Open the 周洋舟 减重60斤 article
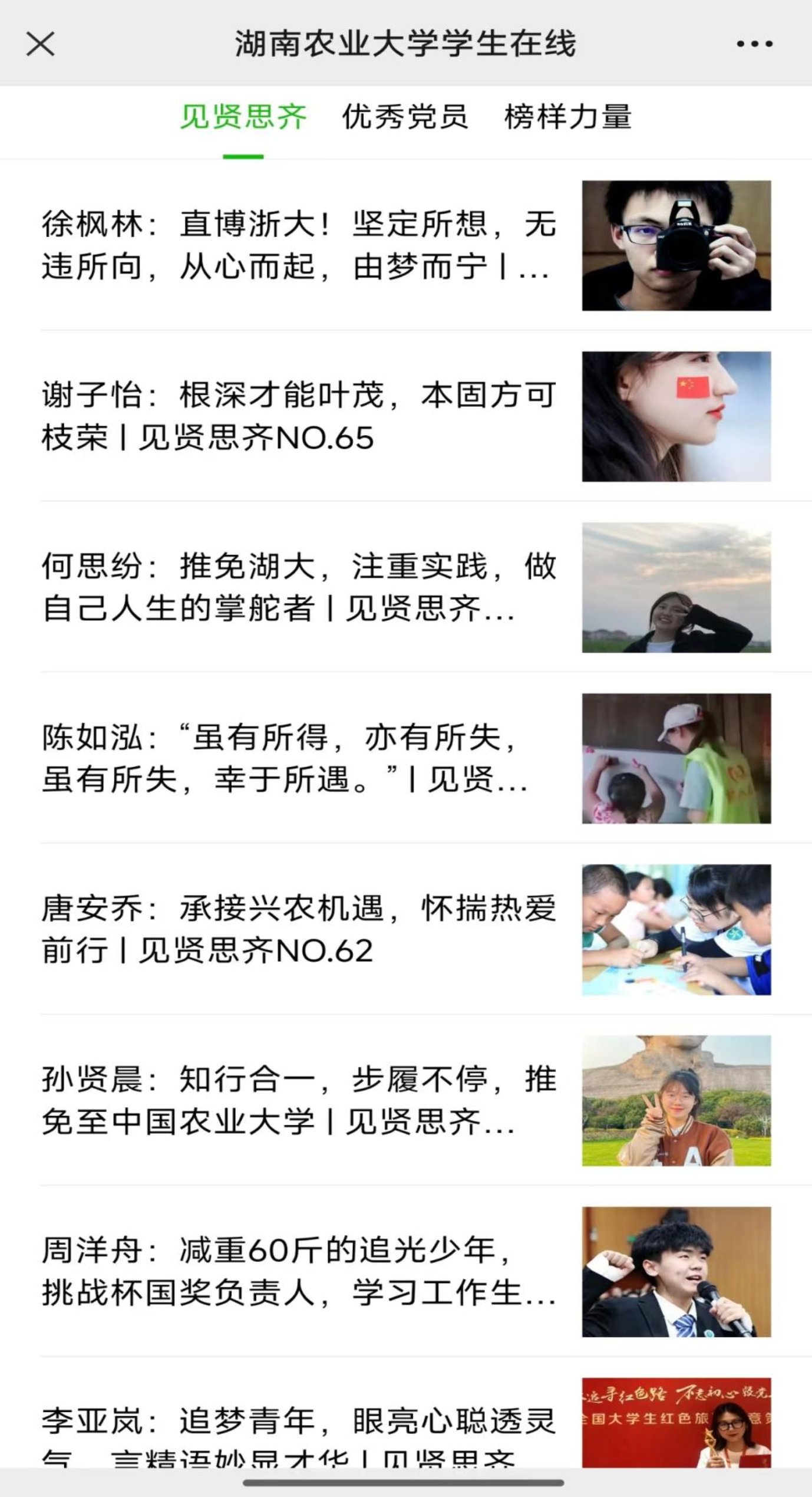 click(298, 1271)
